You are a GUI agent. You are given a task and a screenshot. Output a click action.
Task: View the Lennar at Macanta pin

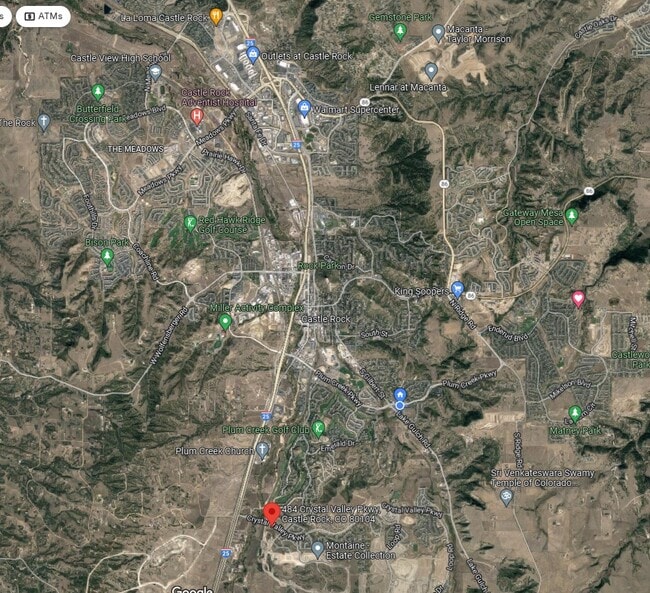pyautogui.click(x=431, y=71)
